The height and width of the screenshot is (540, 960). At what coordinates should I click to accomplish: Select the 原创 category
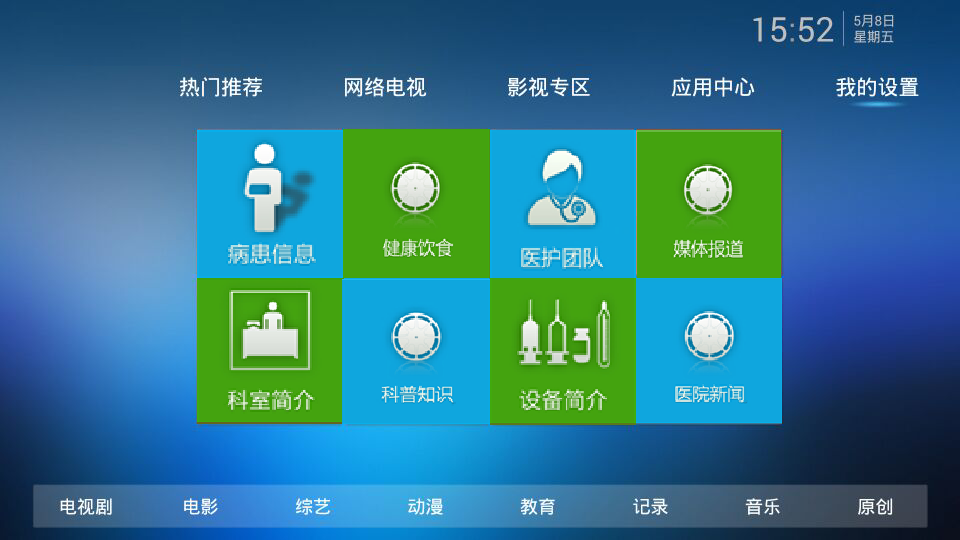875,507
